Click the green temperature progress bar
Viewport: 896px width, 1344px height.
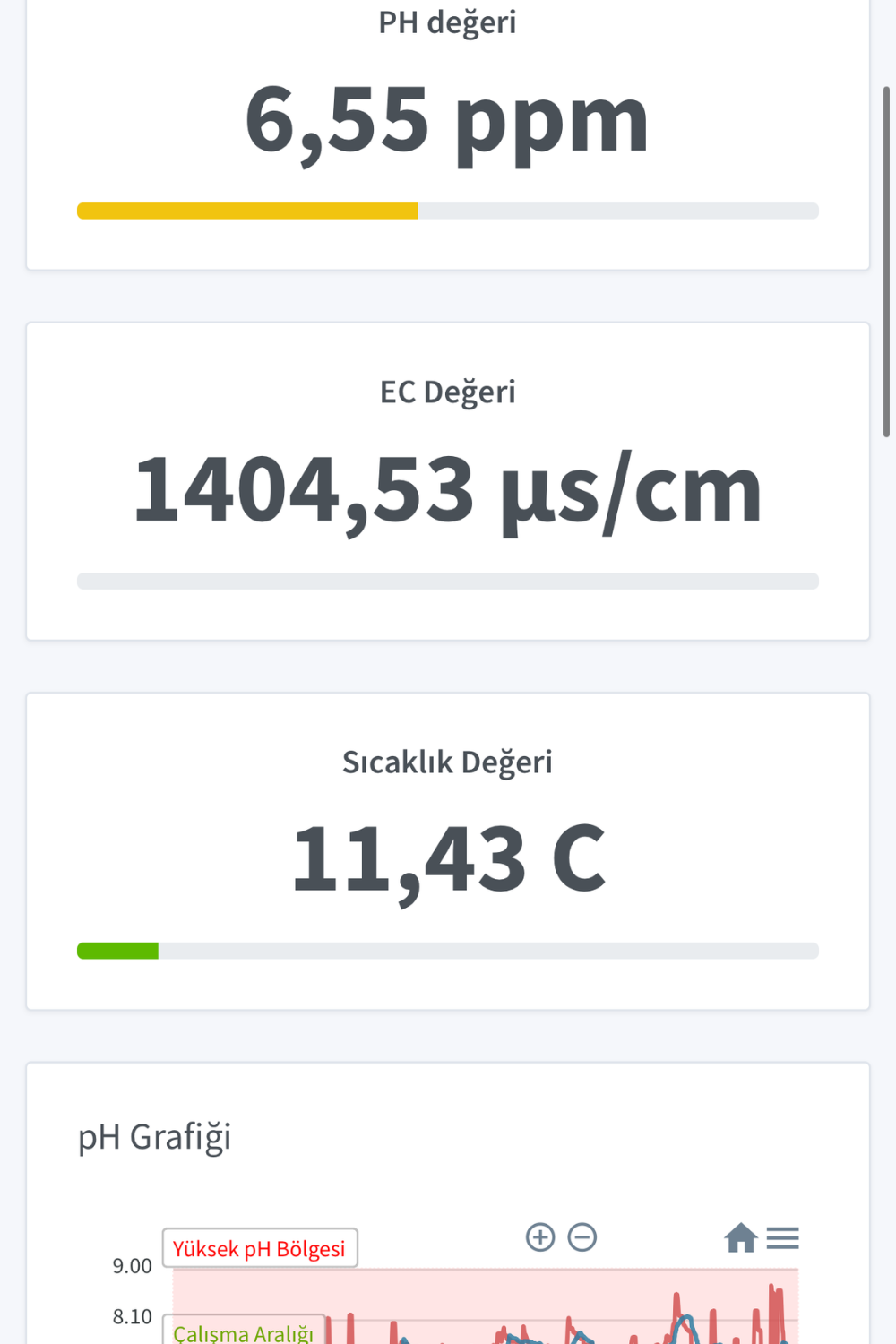117,951
